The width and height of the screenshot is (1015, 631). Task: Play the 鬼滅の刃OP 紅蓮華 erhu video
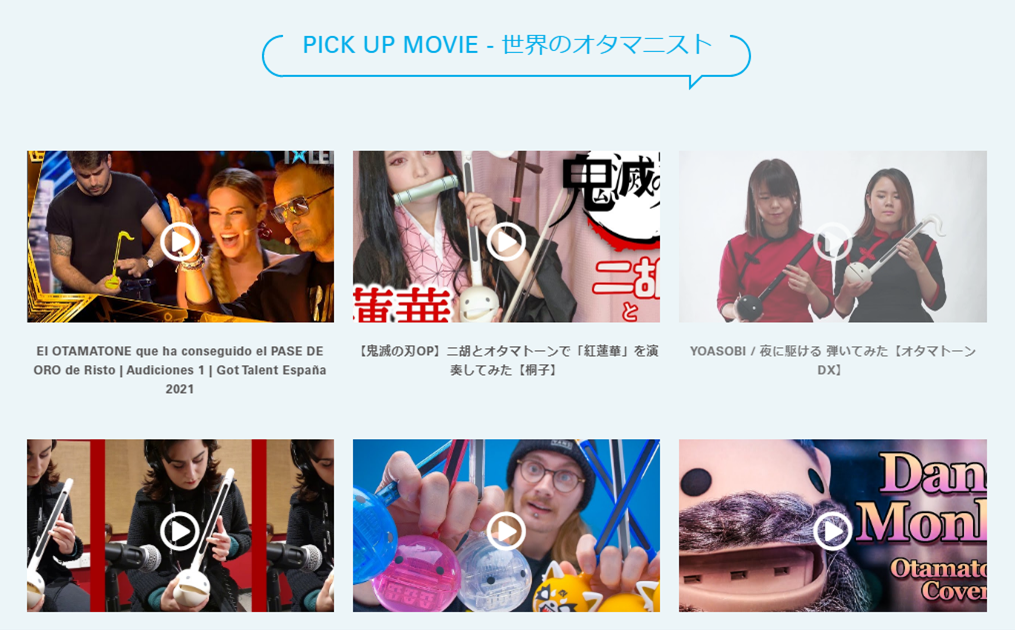506,241
